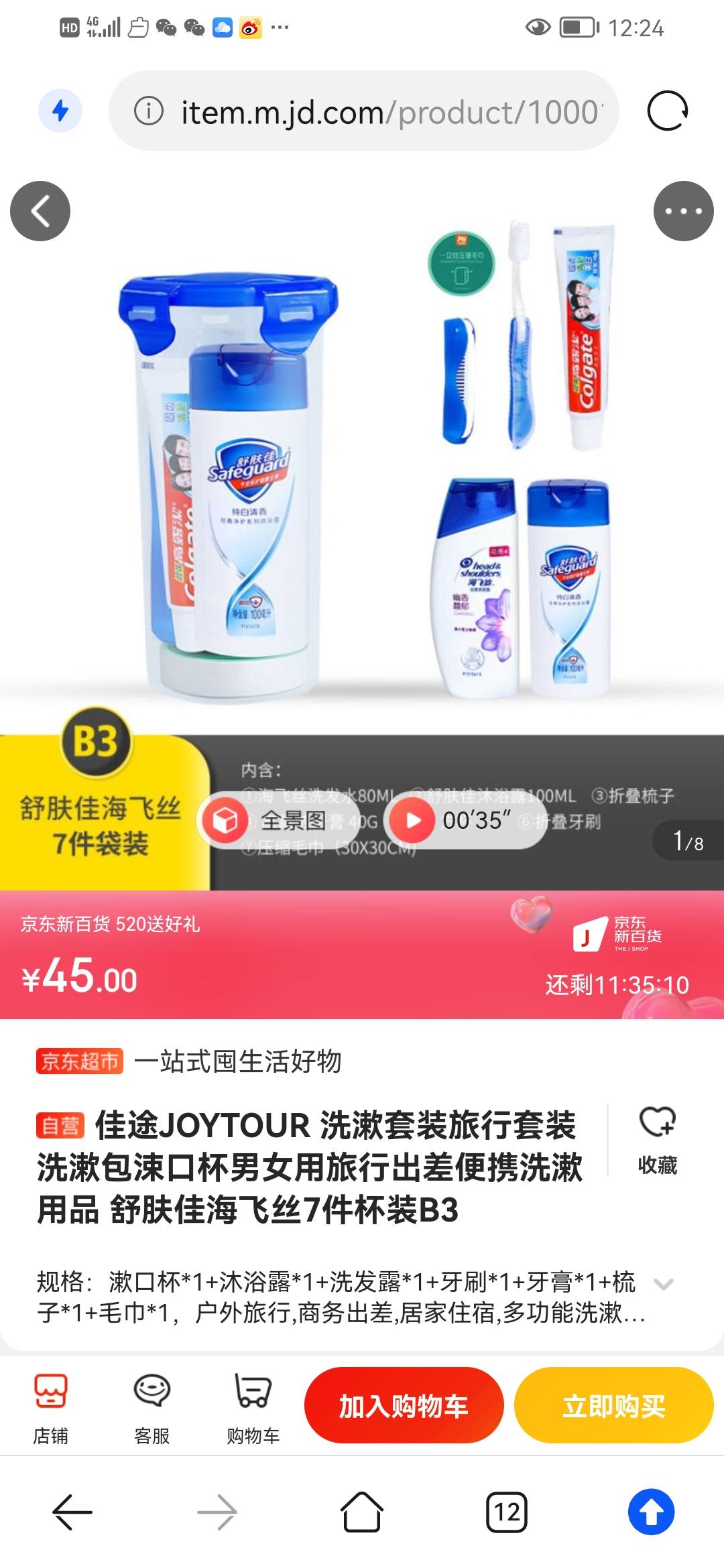724x1568 pixels.
Task: Open the browser tabs switcher showing 12
Action: (506, 1512)
